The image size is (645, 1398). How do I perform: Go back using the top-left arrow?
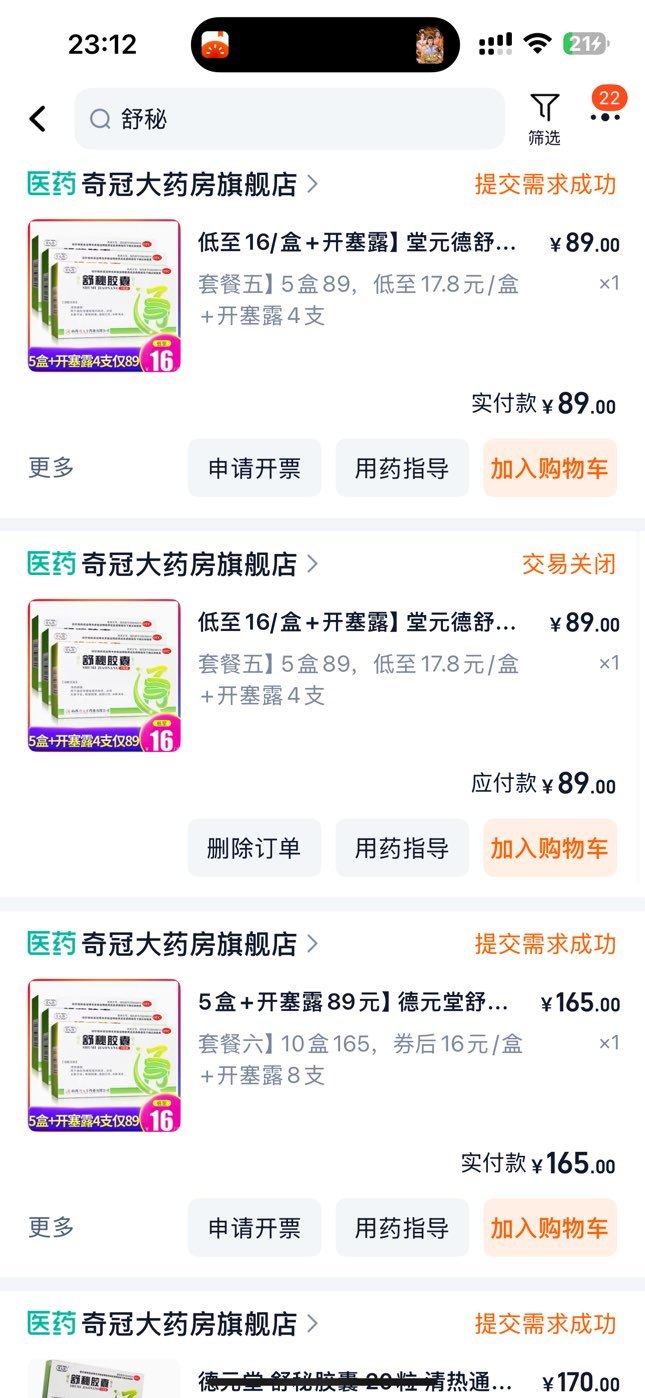click(38, 119)
